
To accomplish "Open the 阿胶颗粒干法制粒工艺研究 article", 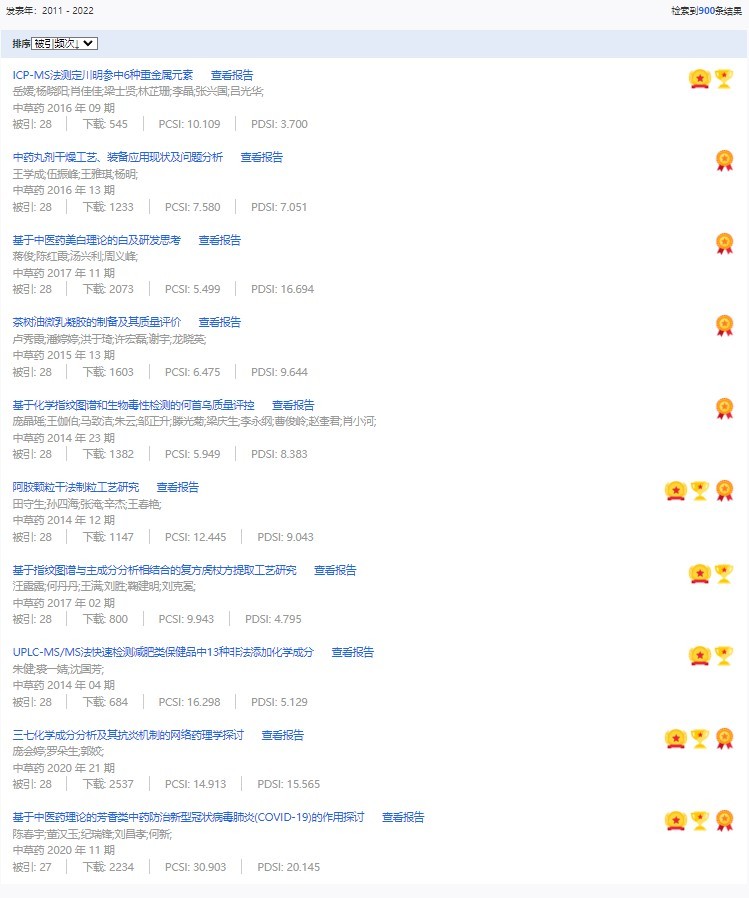I will pos(75,487).
